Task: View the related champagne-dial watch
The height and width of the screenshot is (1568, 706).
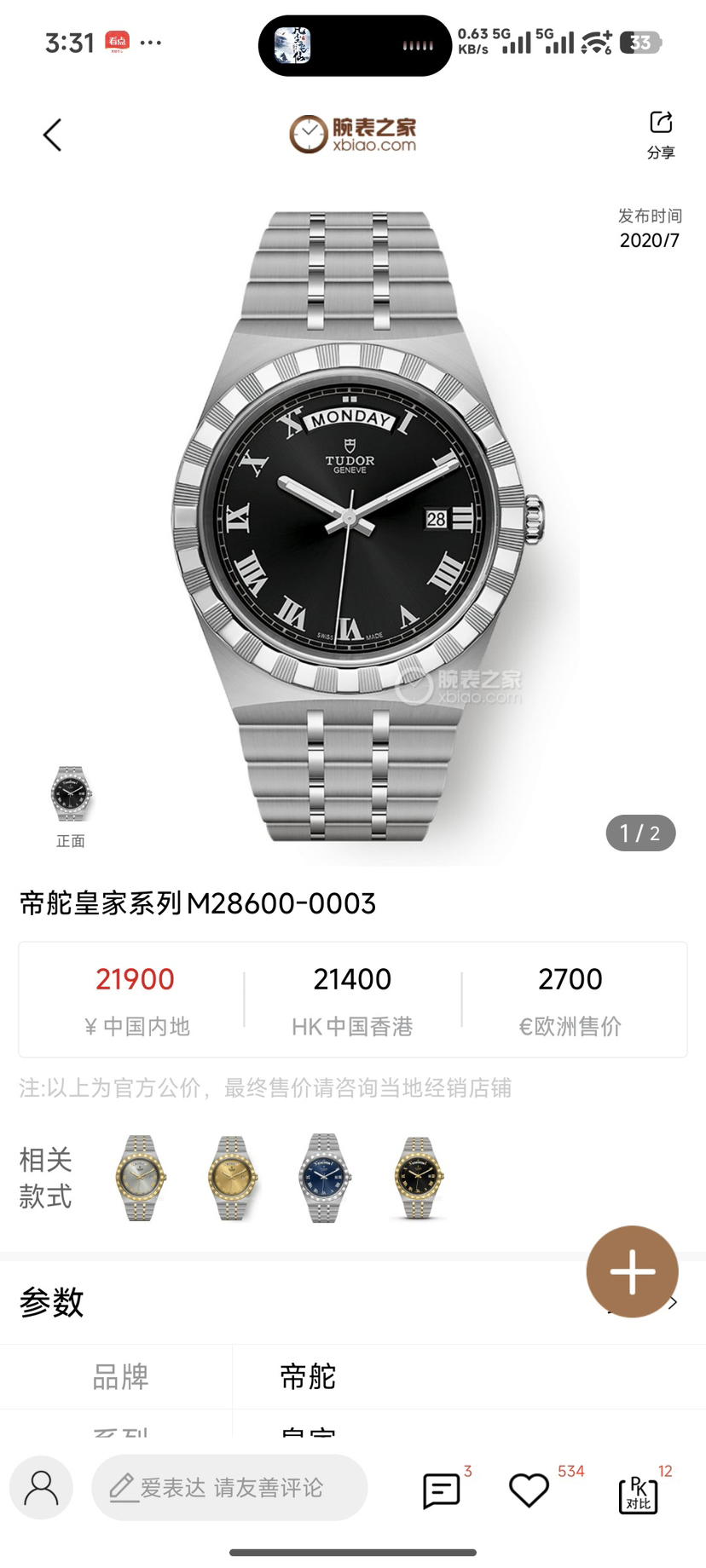Action: [x=233, y=1178]
